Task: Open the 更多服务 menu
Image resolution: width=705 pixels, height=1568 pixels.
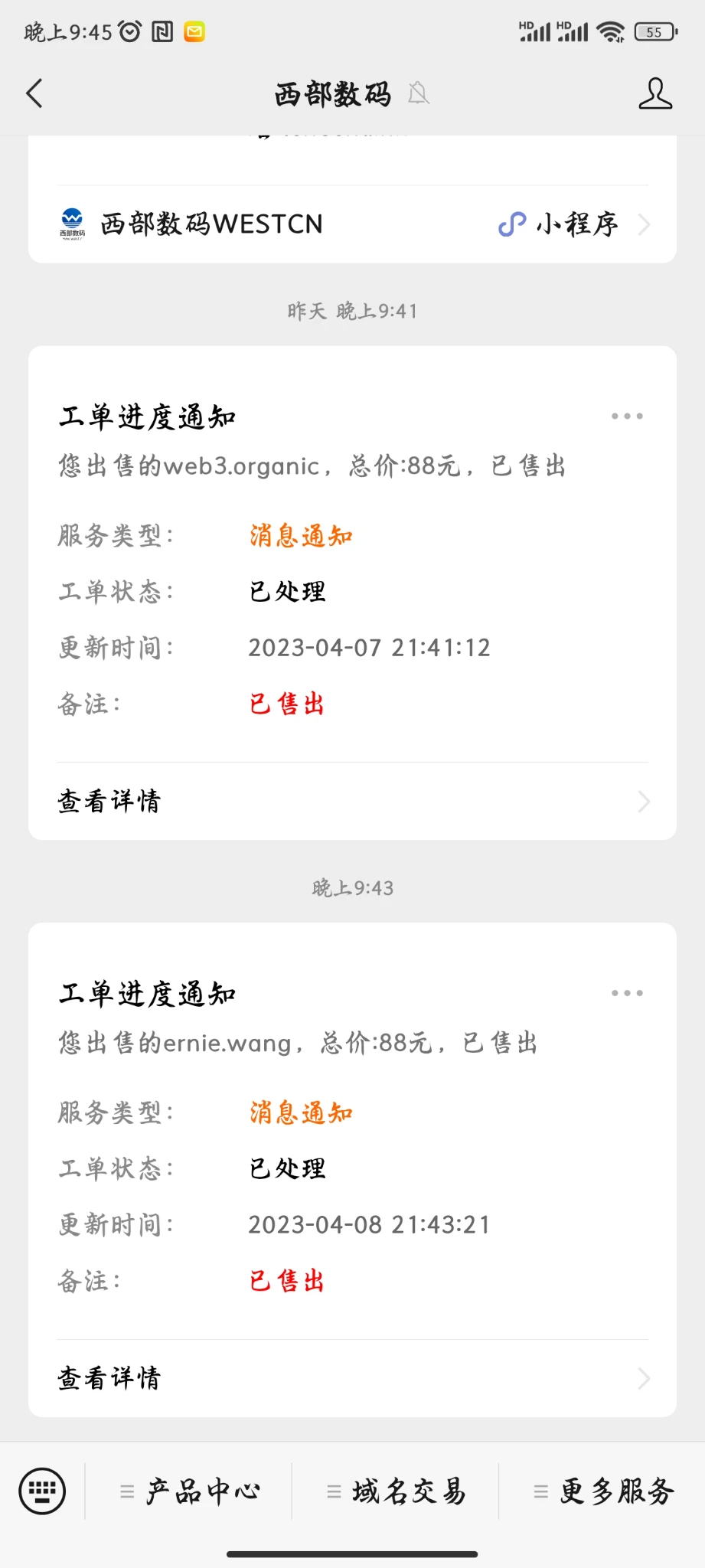Action: pos(604,1491)
